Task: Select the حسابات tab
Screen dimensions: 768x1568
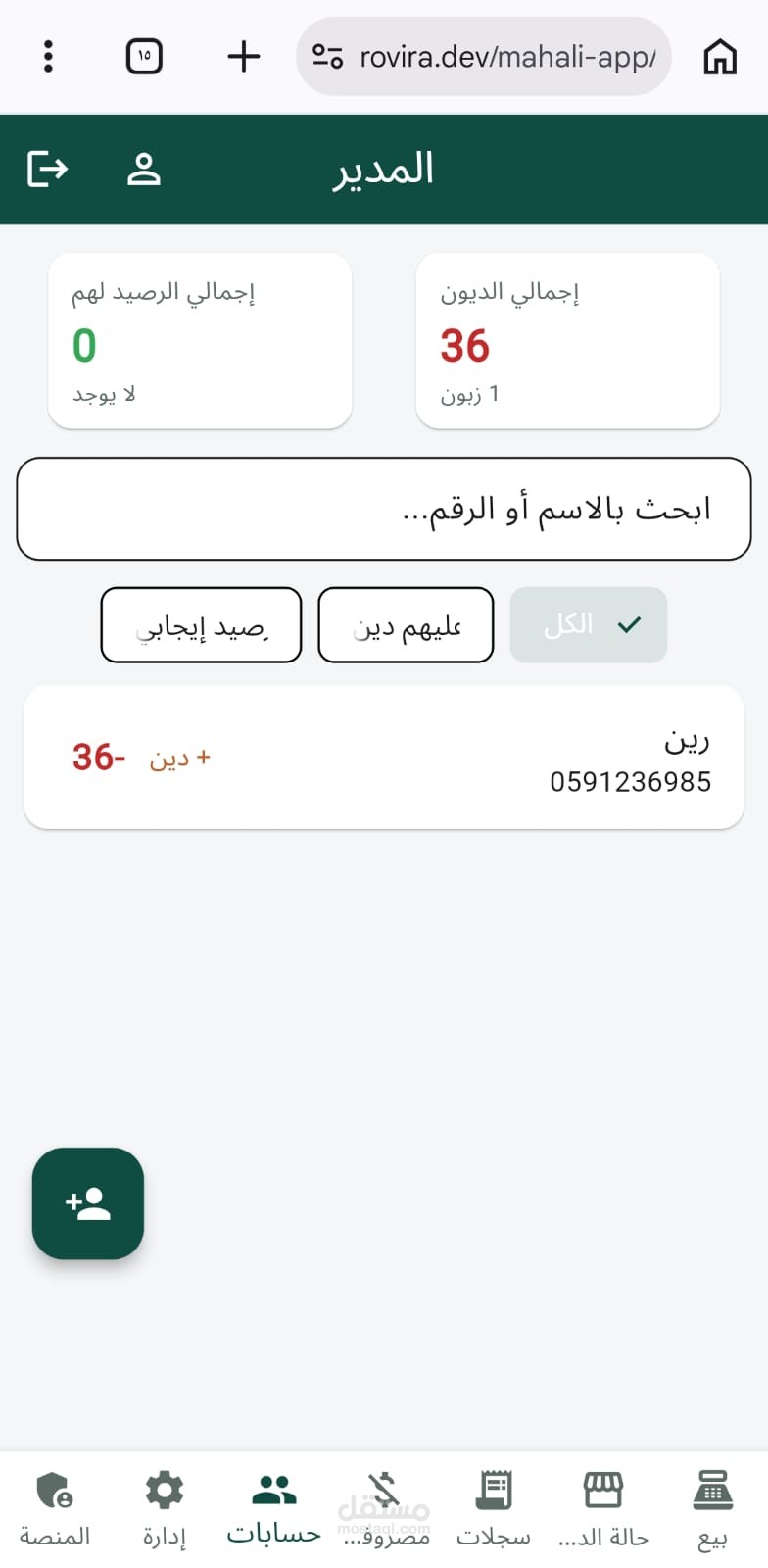Action: coord(274,1509)
